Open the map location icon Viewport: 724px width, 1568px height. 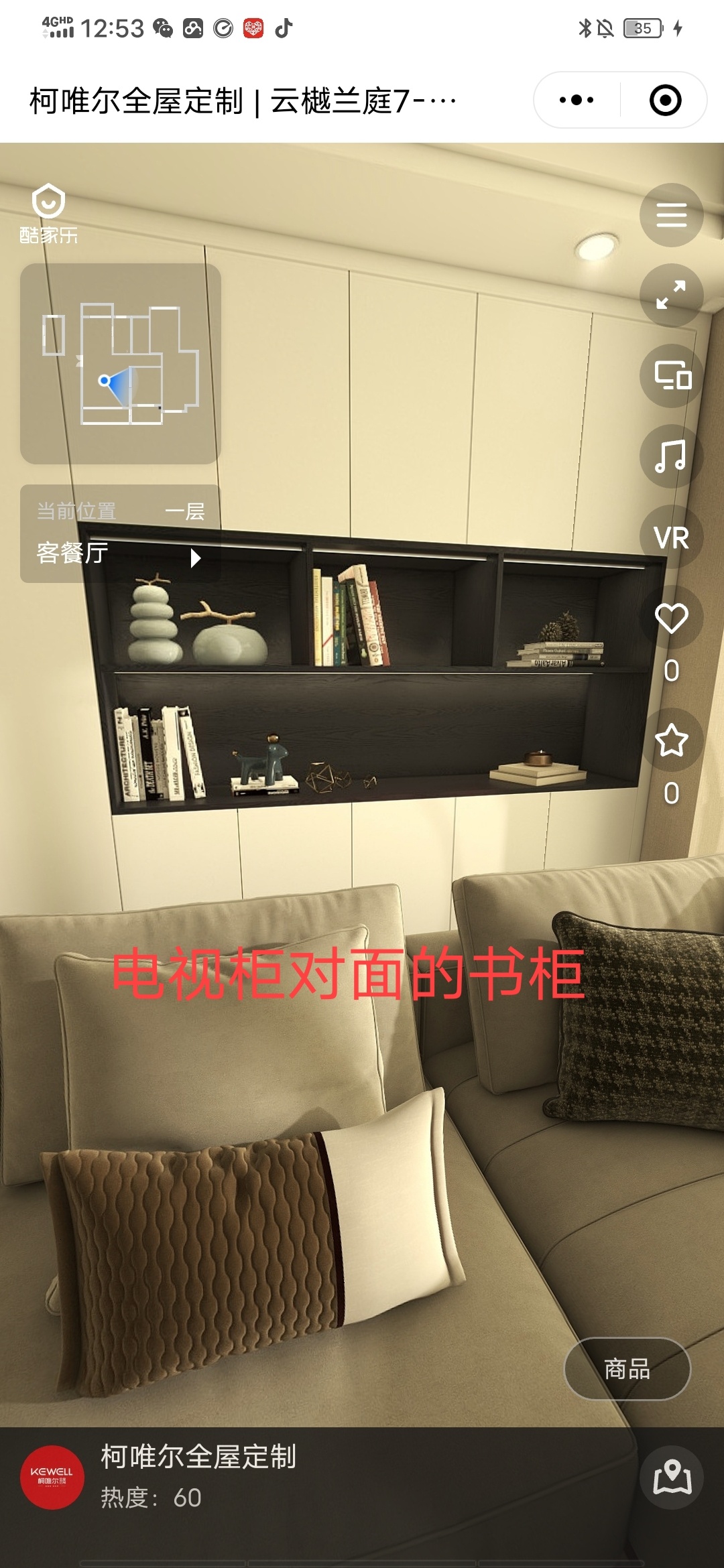pos(672,1477)
